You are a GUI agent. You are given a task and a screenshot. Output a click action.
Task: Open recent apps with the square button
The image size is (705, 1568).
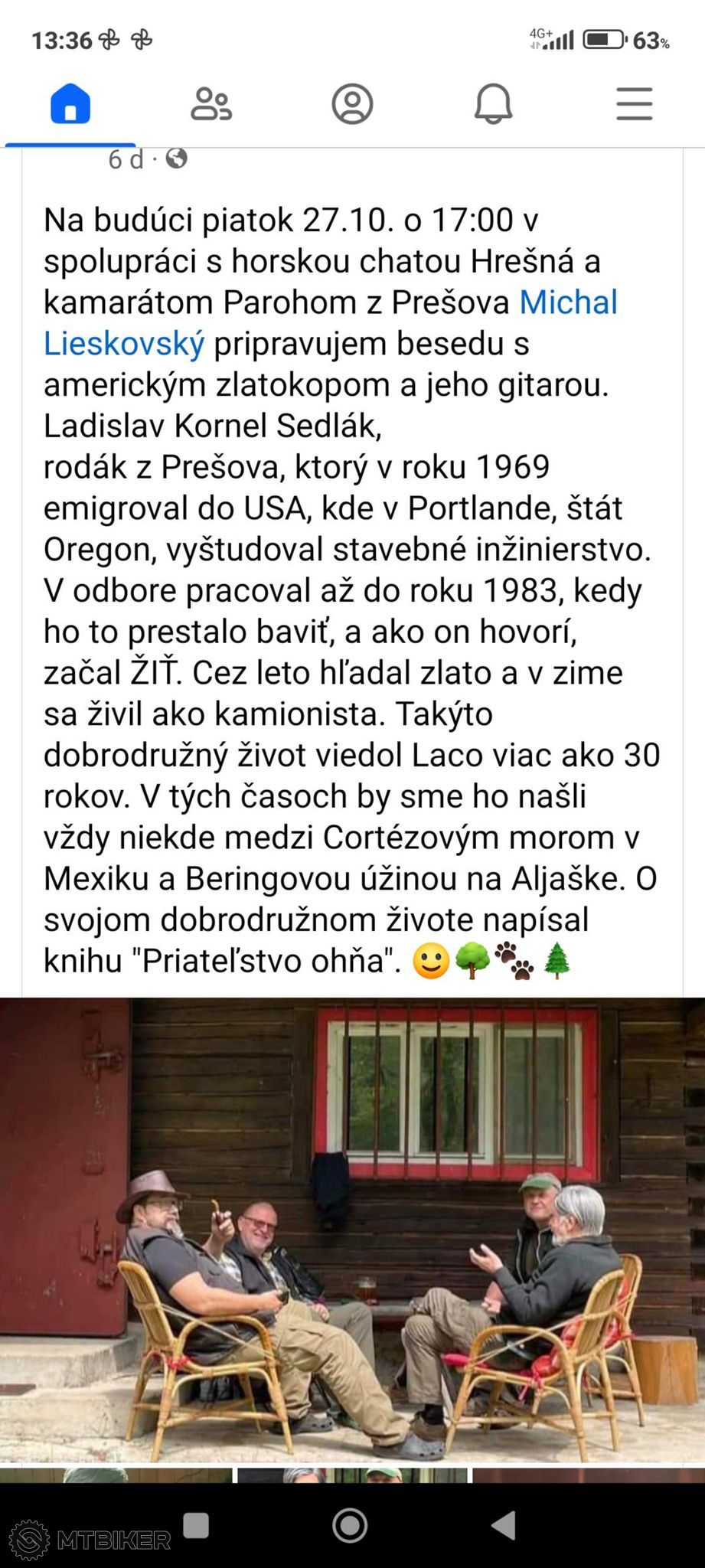196,1524
